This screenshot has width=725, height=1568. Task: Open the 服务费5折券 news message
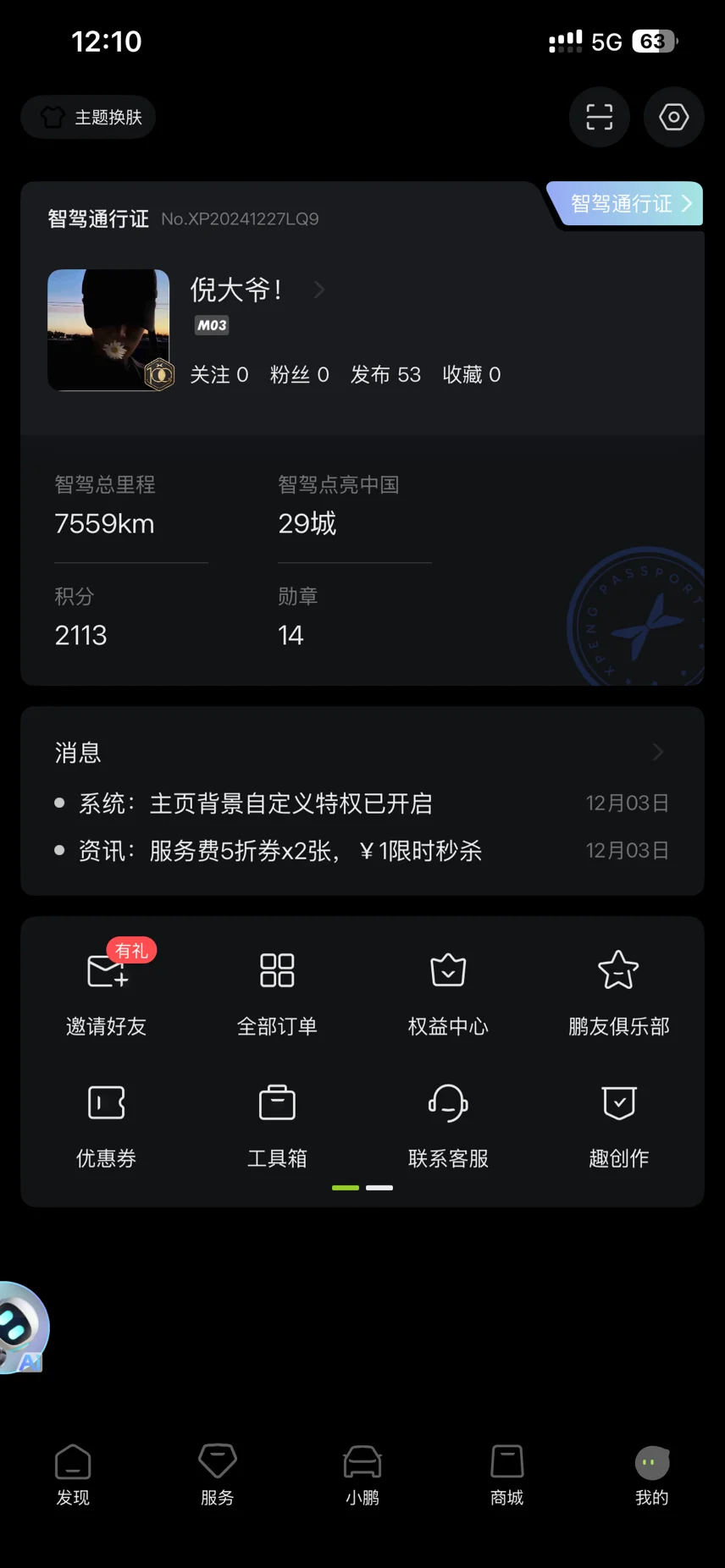tap(315, 851)
